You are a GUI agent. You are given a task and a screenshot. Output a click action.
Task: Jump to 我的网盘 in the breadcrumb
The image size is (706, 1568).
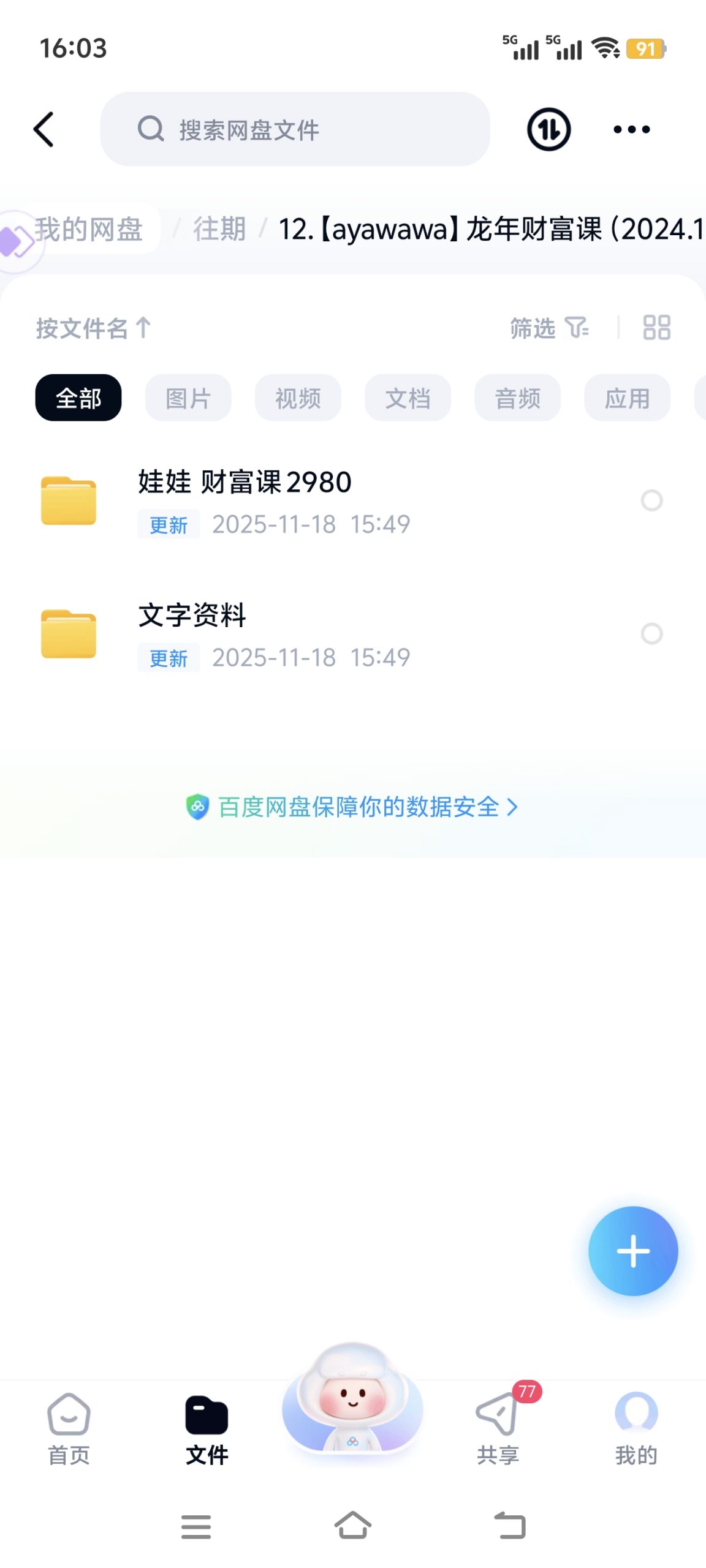(89, 229)
